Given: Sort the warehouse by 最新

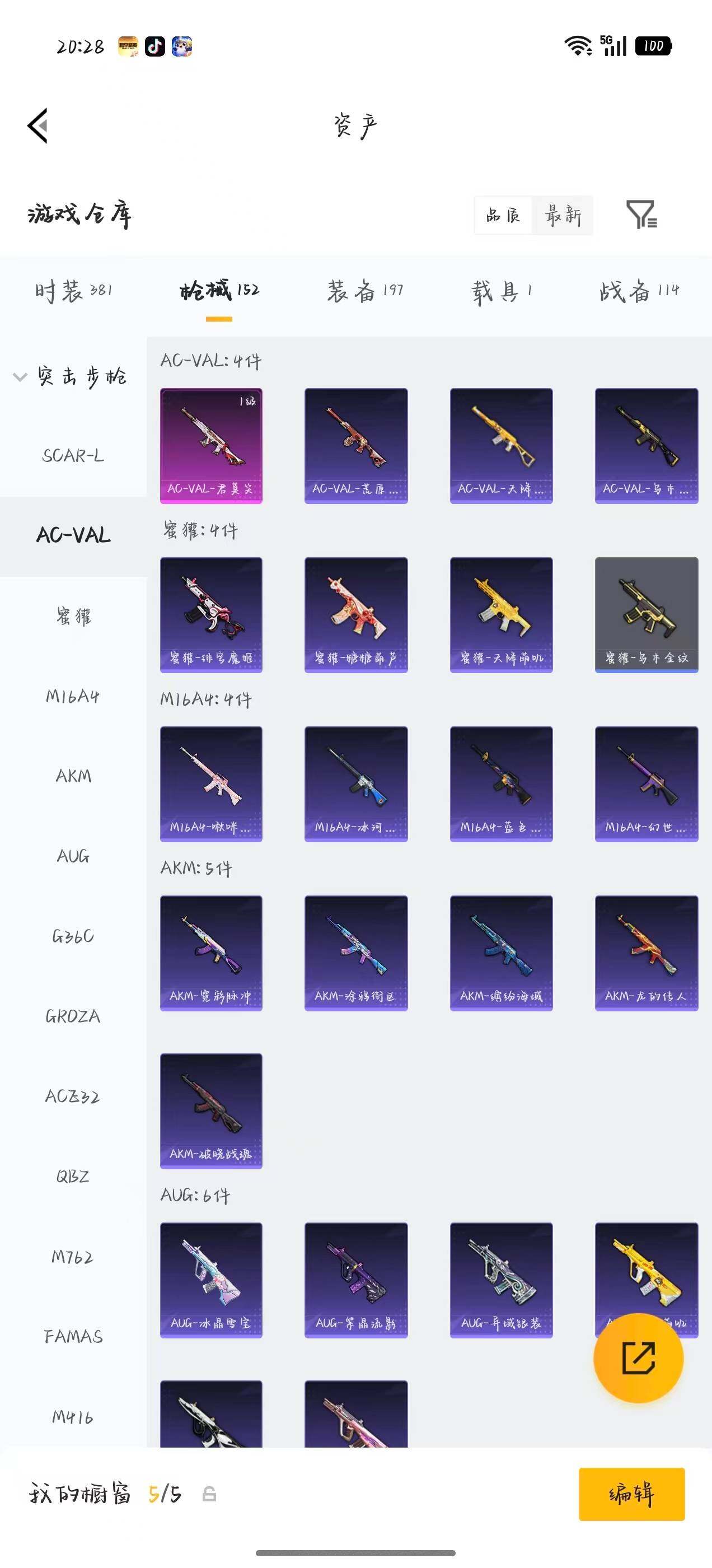Looking at the screenshot, I should [563, 215].
